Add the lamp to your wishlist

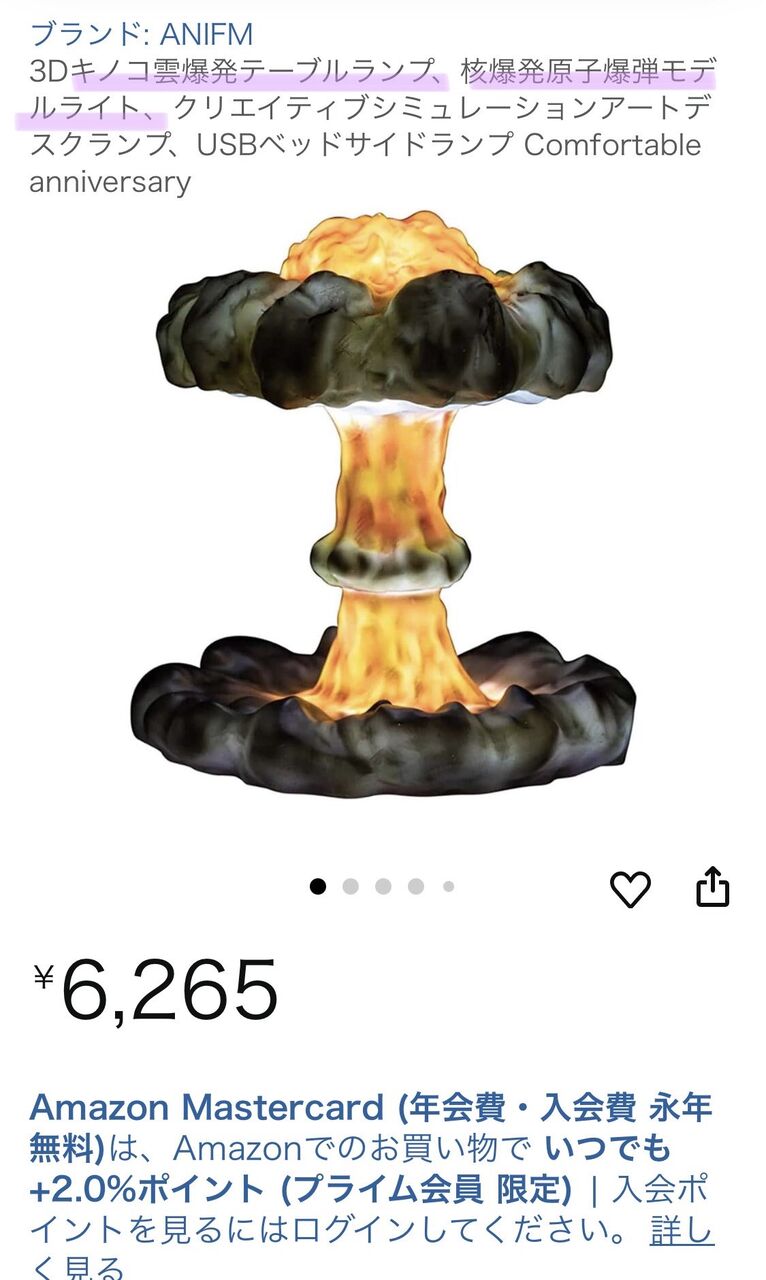point(630,888)
